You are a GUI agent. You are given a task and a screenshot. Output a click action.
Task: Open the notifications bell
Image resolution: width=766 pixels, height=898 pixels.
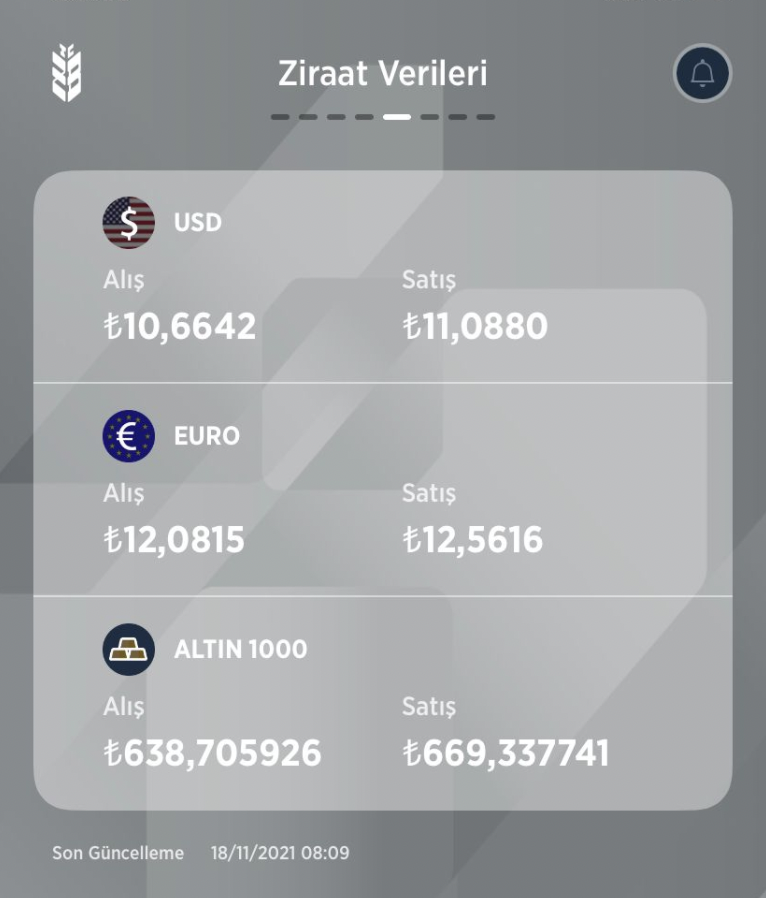pyautogui.click(x=702, y=73)
